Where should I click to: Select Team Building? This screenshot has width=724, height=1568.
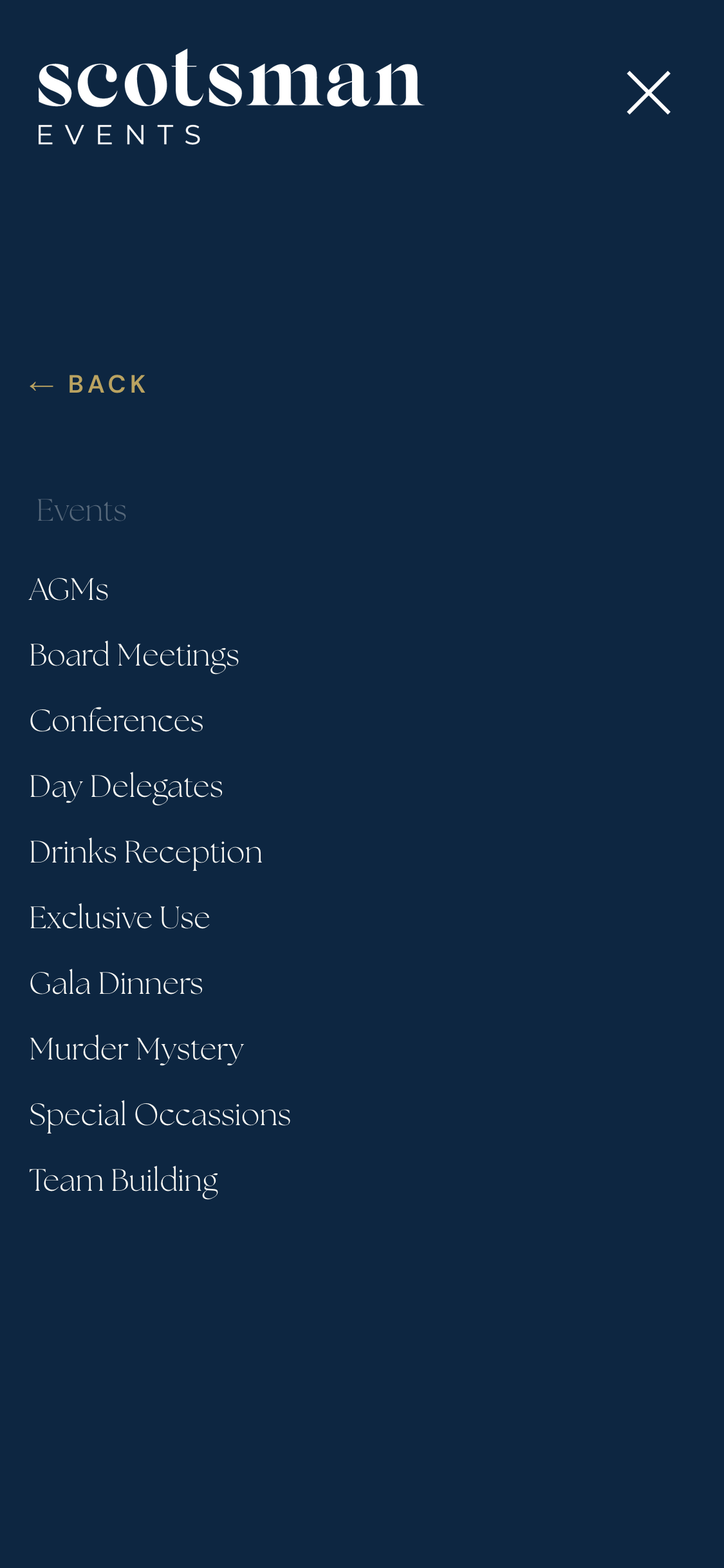[x=124, y=1181]
